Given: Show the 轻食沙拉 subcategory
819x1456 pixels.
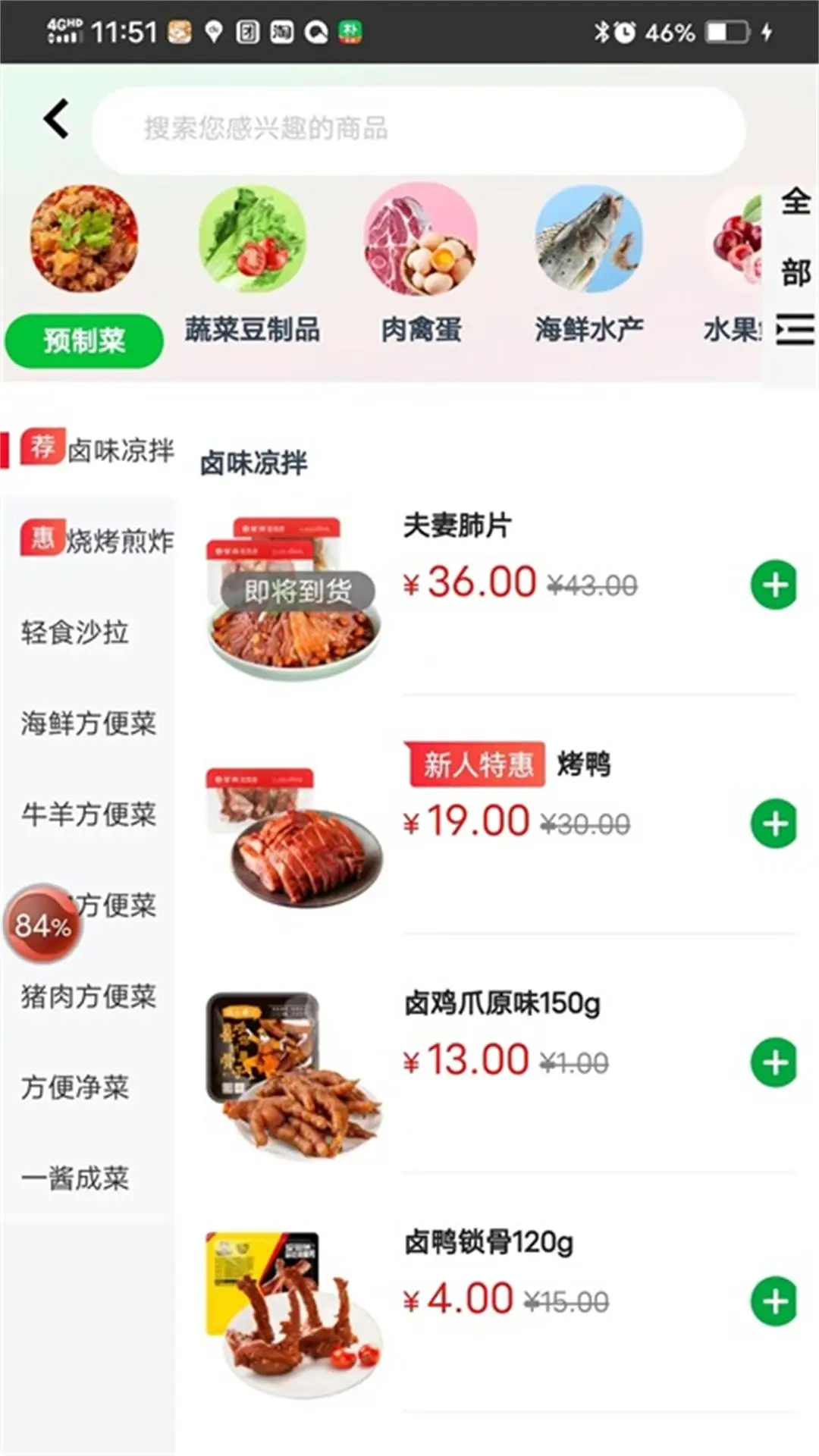Looking at the screenshot, I should [75, 632].
